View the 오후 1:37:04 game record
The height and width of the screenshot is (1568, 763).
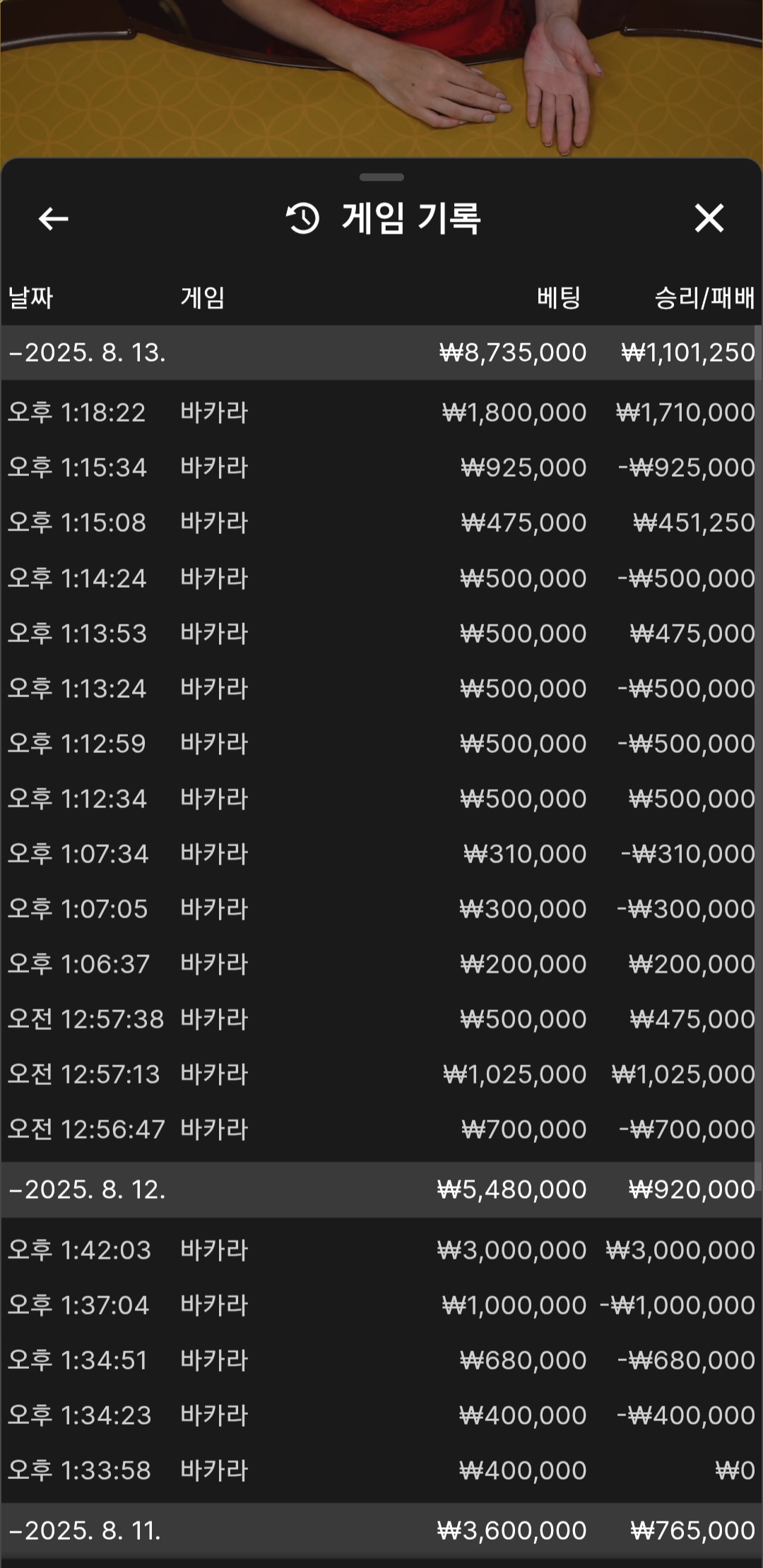[381, 1305]
